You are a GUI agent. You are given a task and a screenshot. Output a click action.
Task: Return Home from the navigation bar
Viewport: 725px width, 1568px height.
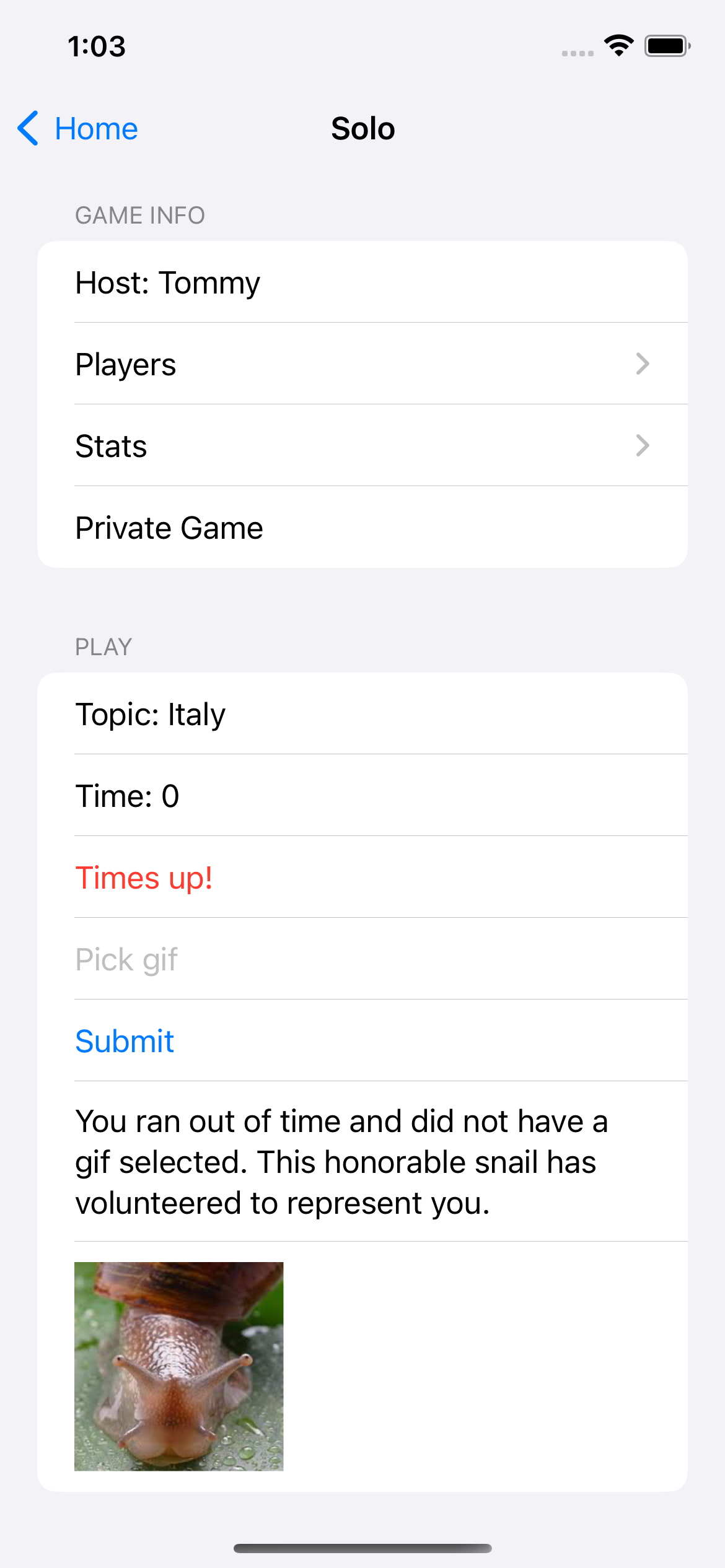tap(97, 128)
